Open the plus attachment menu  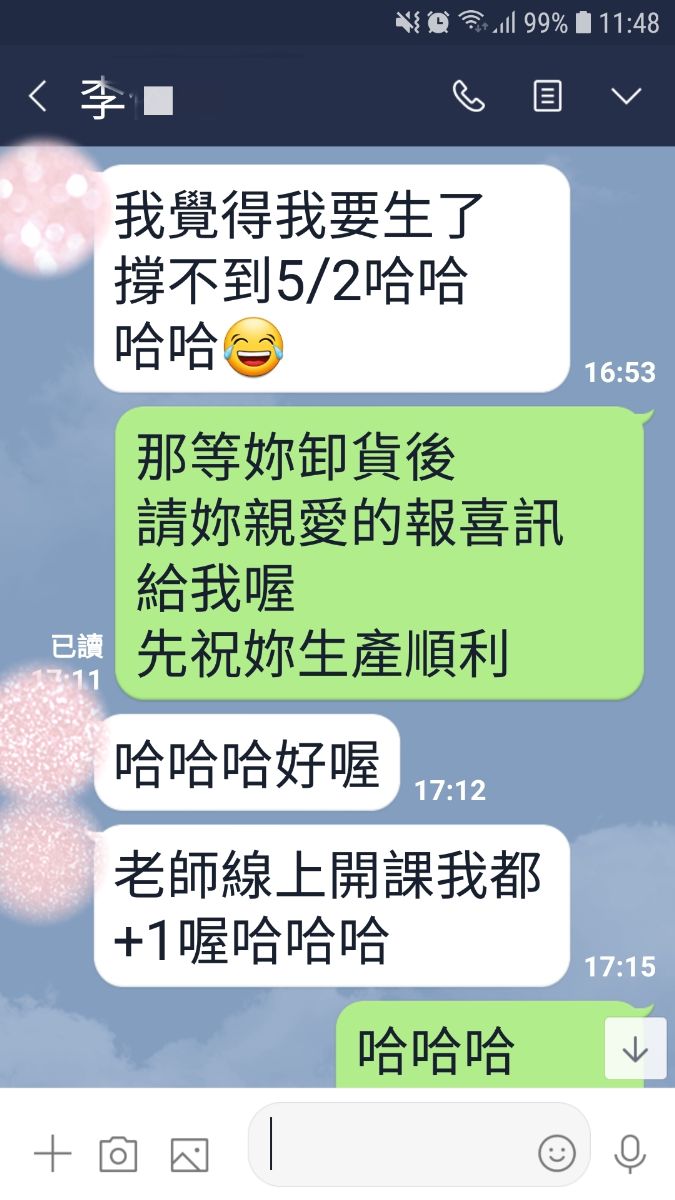[52, 1155]
